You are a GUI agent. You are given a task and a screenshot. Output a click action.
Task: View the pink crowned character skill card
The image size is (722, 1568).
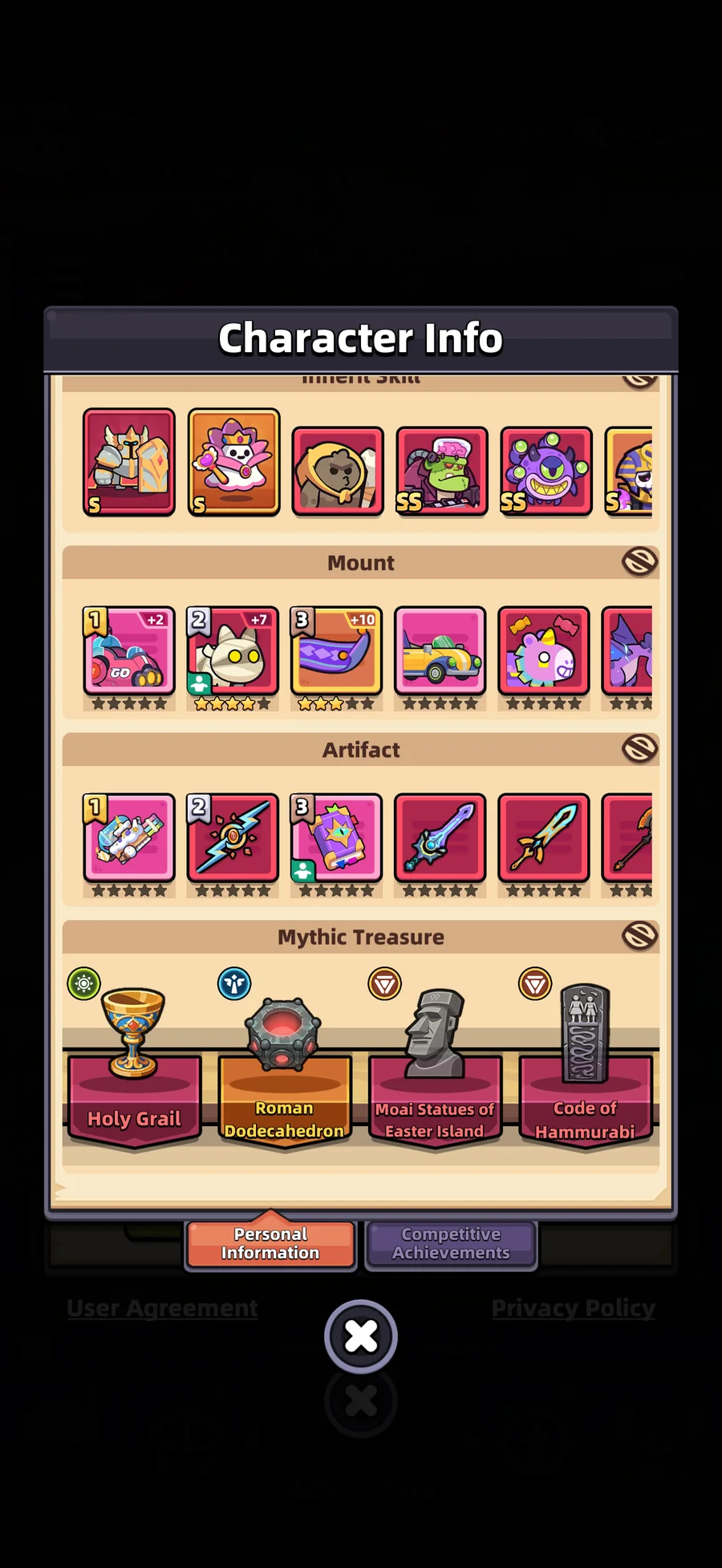[233, 462]
